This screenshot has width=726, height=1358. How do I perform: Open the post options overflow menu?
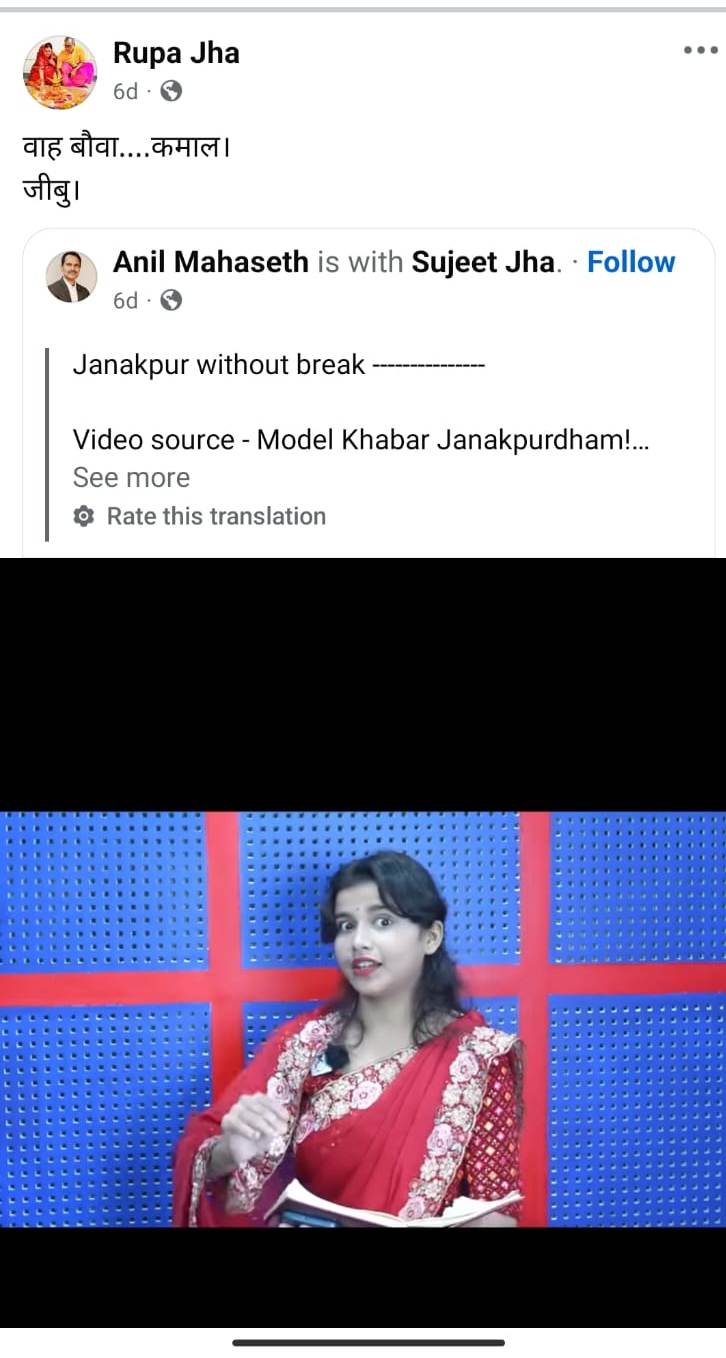pyautogui.click(x=700, y=51)
